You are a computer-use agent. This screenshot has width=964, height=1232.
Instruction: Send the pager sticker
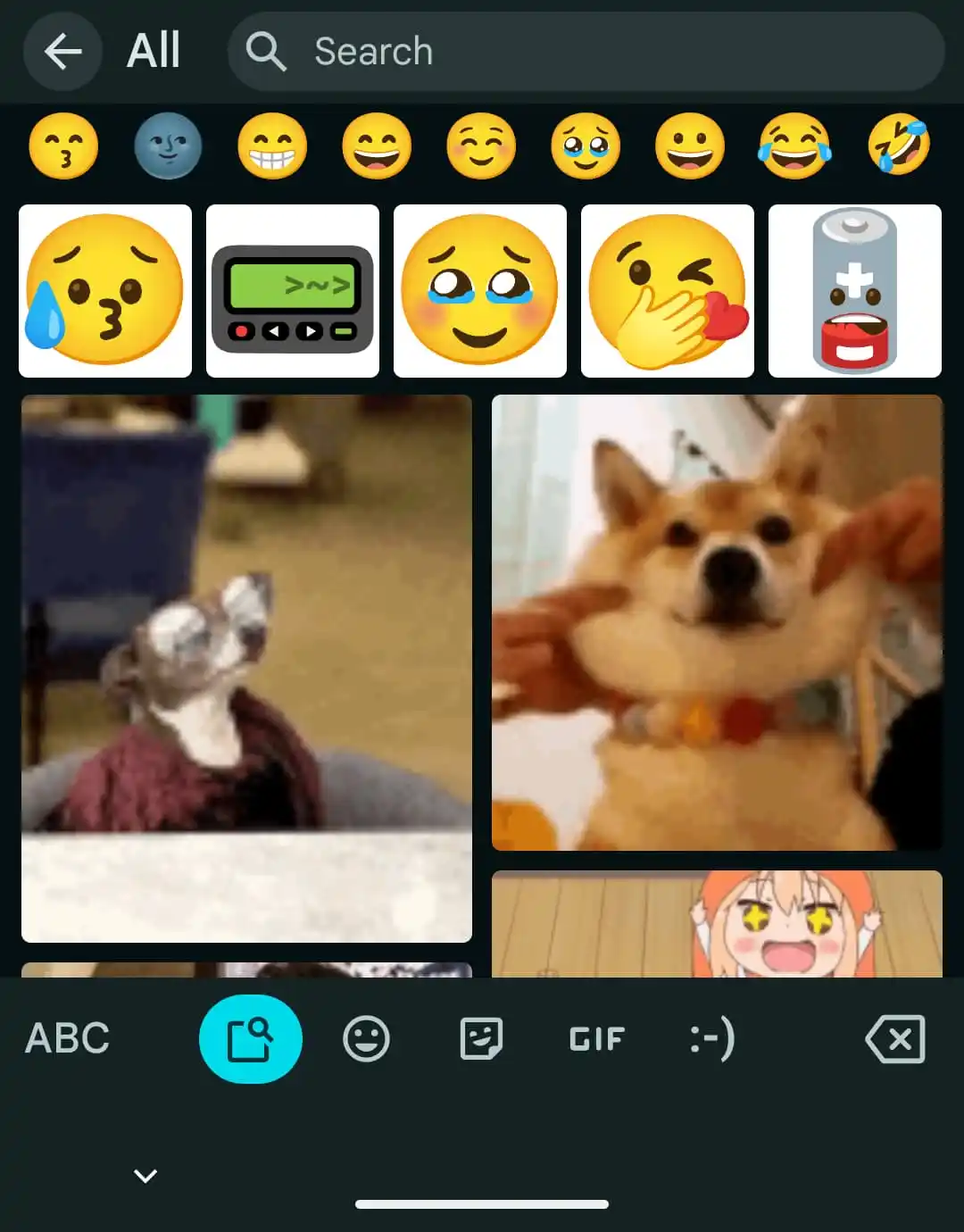(293, 291)
